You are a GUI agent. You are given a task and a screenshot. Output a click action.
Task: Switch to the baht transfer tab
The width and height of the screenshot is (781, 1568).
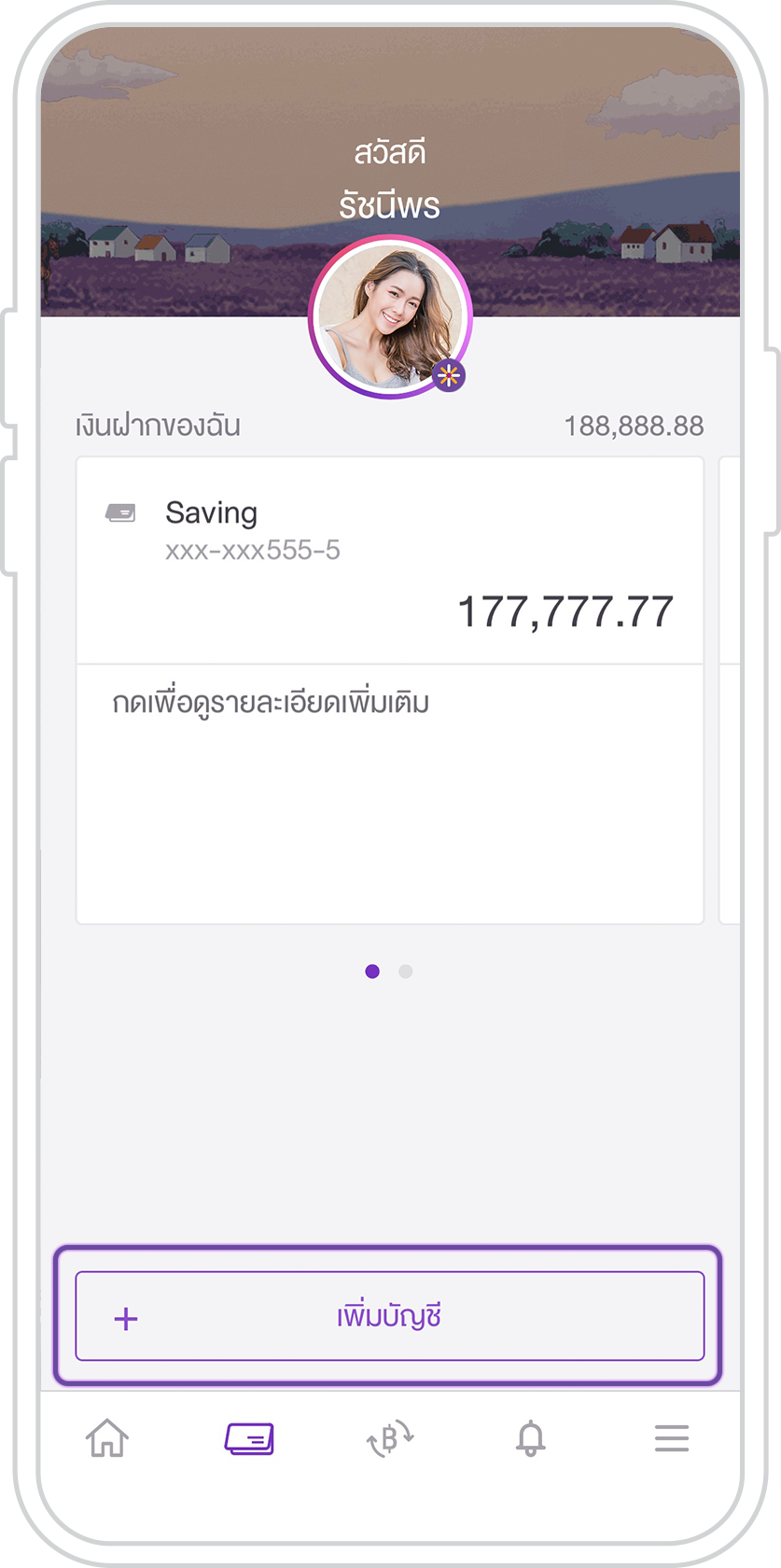390,1438
